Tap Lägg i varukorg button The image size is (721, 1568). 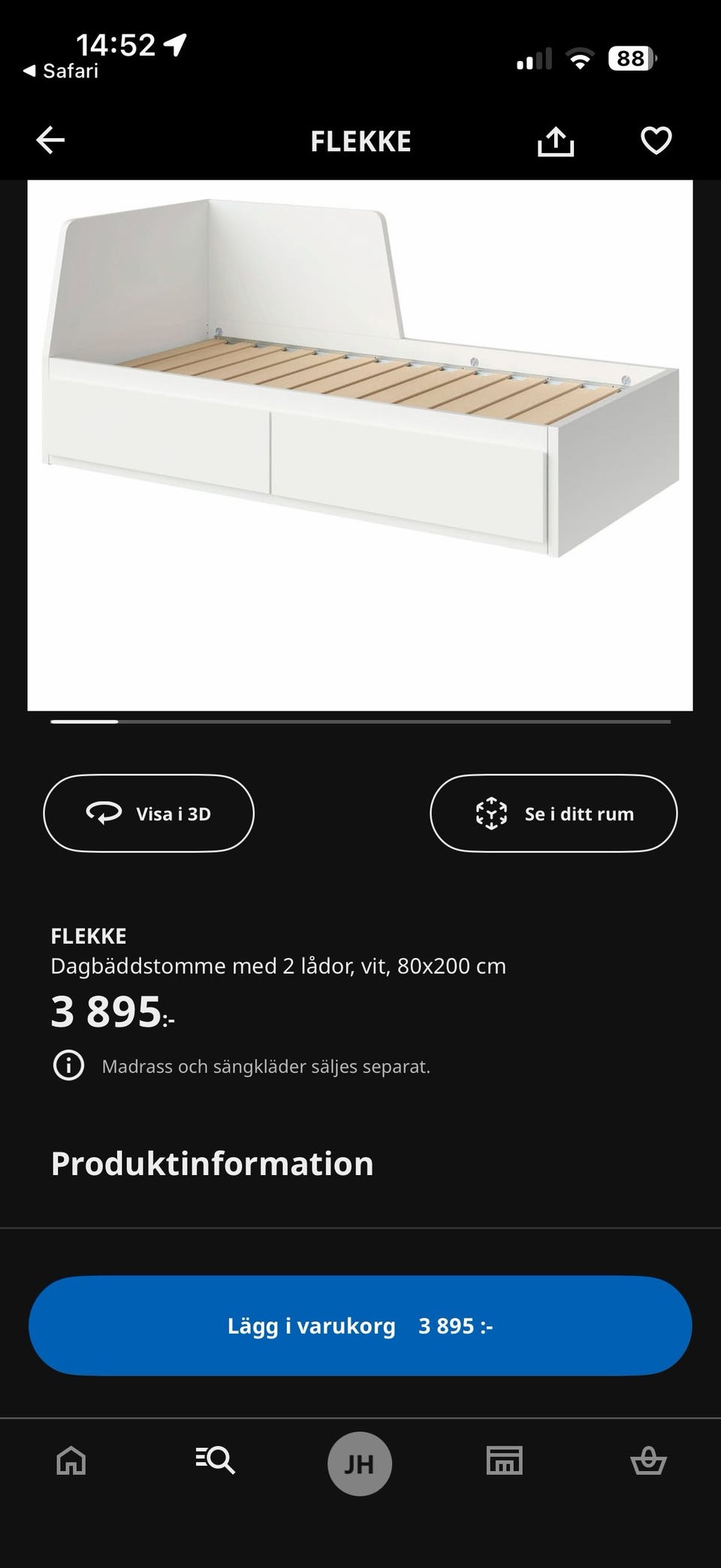tap(360, 1326)
